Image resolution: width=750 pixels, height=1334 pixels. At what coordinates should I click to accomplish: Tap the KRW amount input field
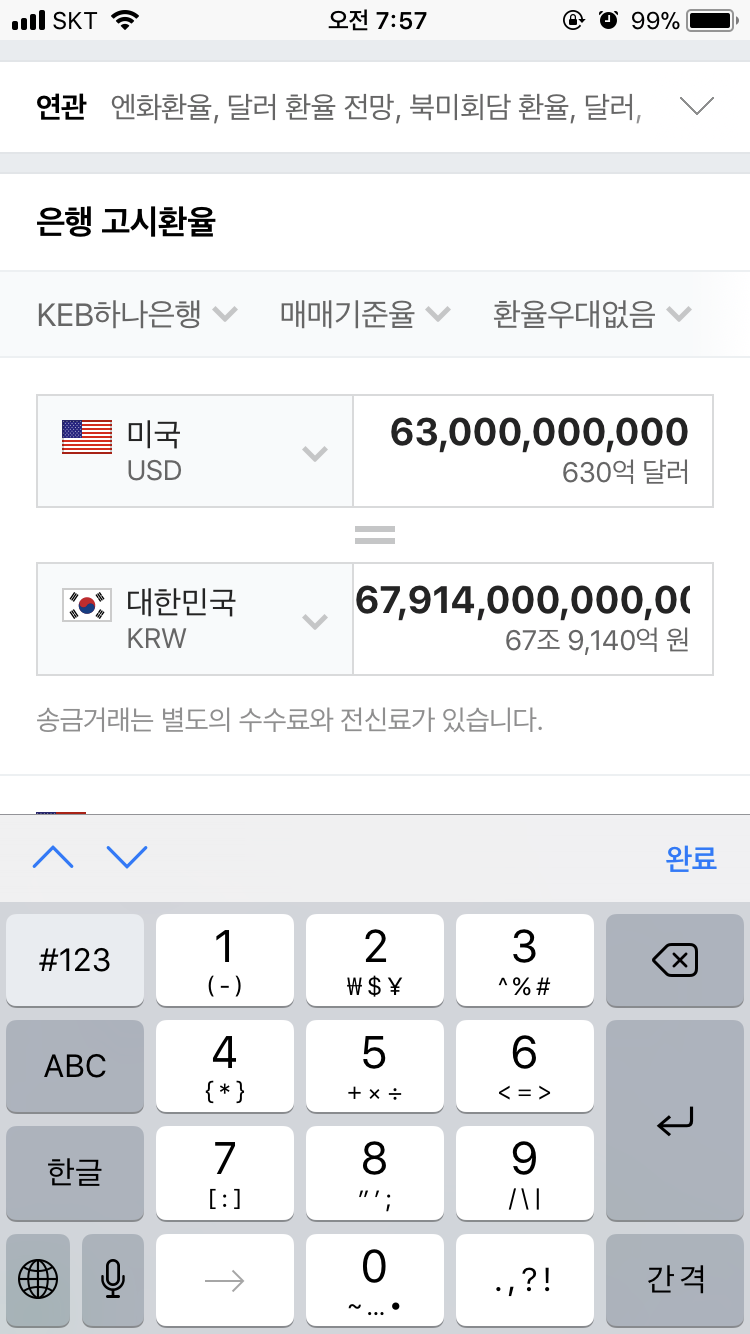(x=533, y=619)
